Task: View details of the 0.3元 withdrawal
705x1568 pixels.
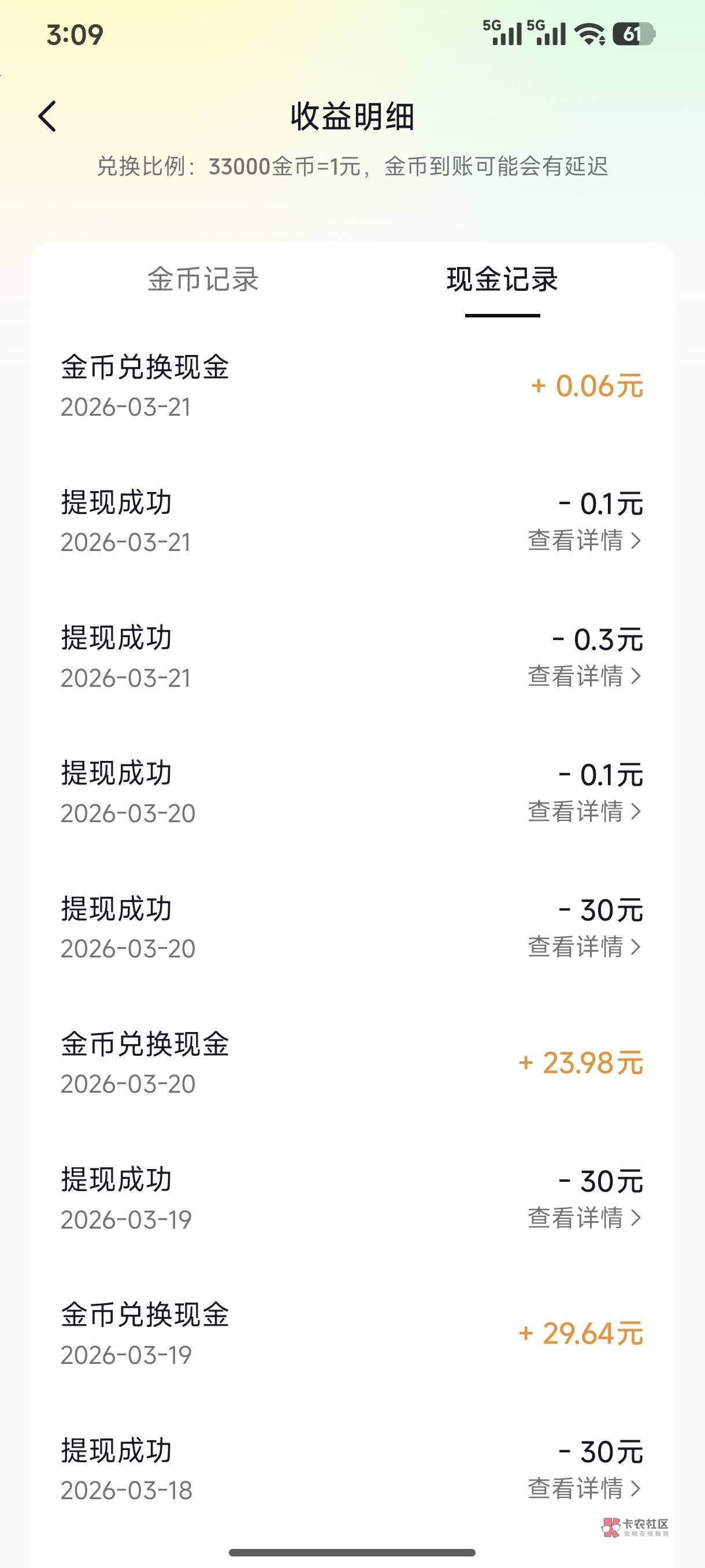Action: pyautogui.click(x=584, y=676)
